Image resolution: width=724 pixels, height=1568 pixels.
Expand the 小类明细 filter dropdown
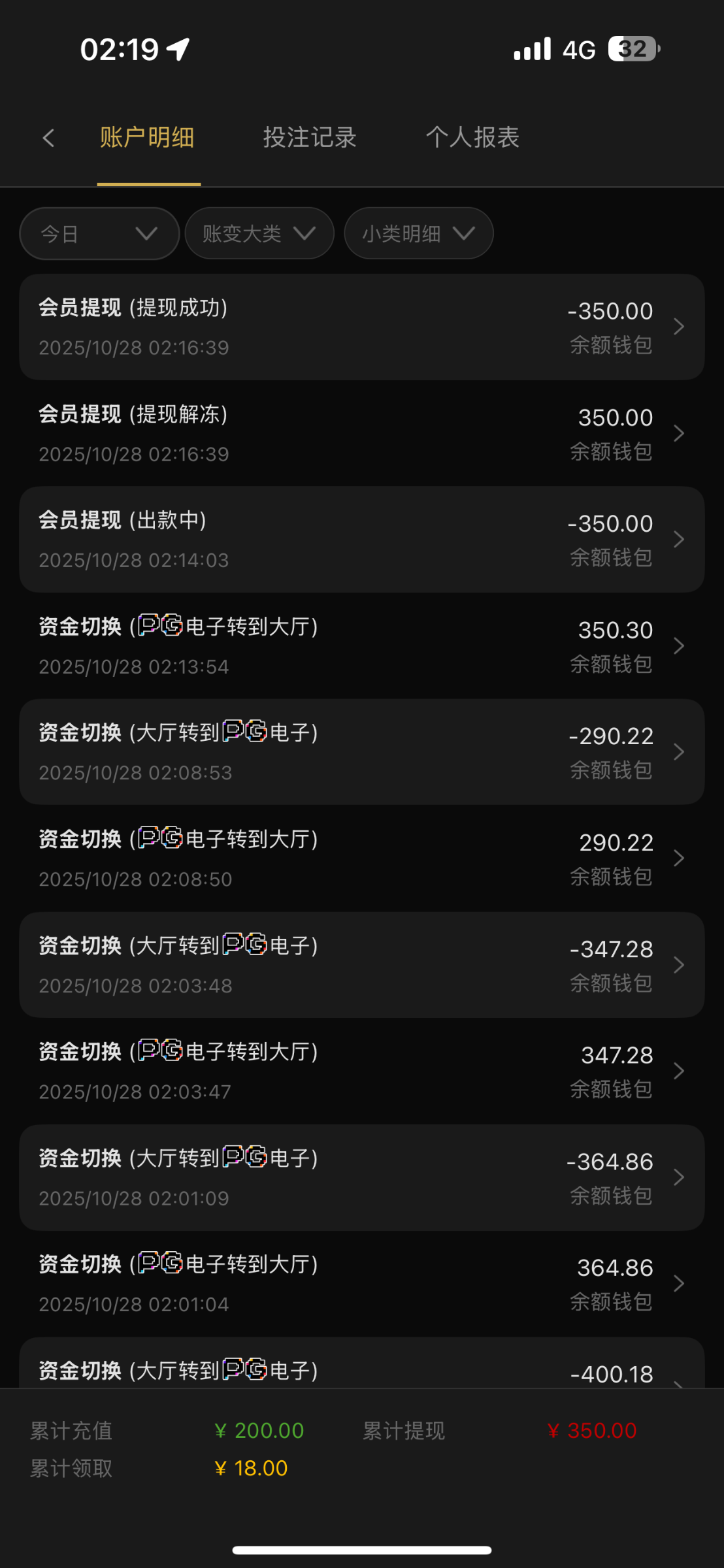point(418,233)
